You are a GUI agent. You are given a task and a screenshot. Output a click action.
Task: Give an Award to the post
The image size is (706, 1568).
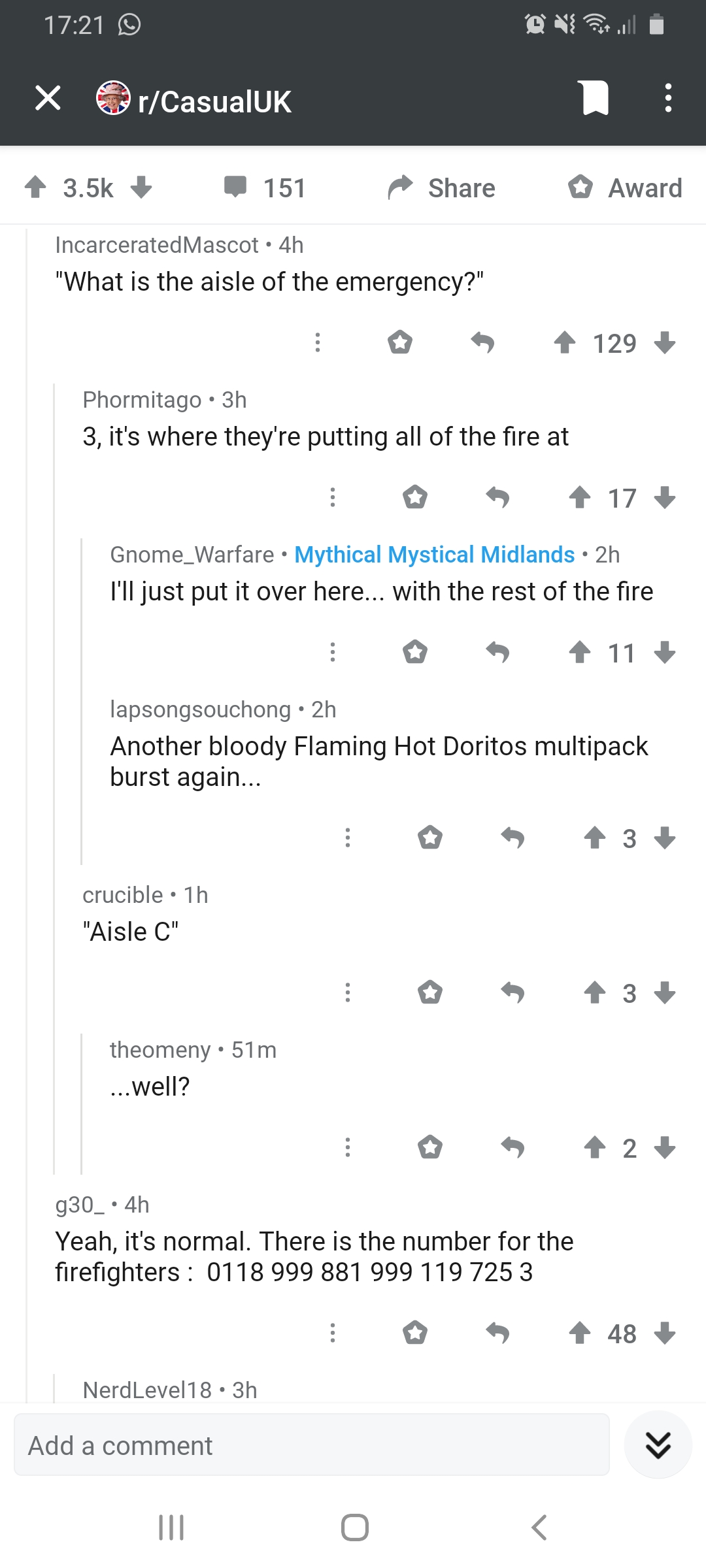pos(625,188)
